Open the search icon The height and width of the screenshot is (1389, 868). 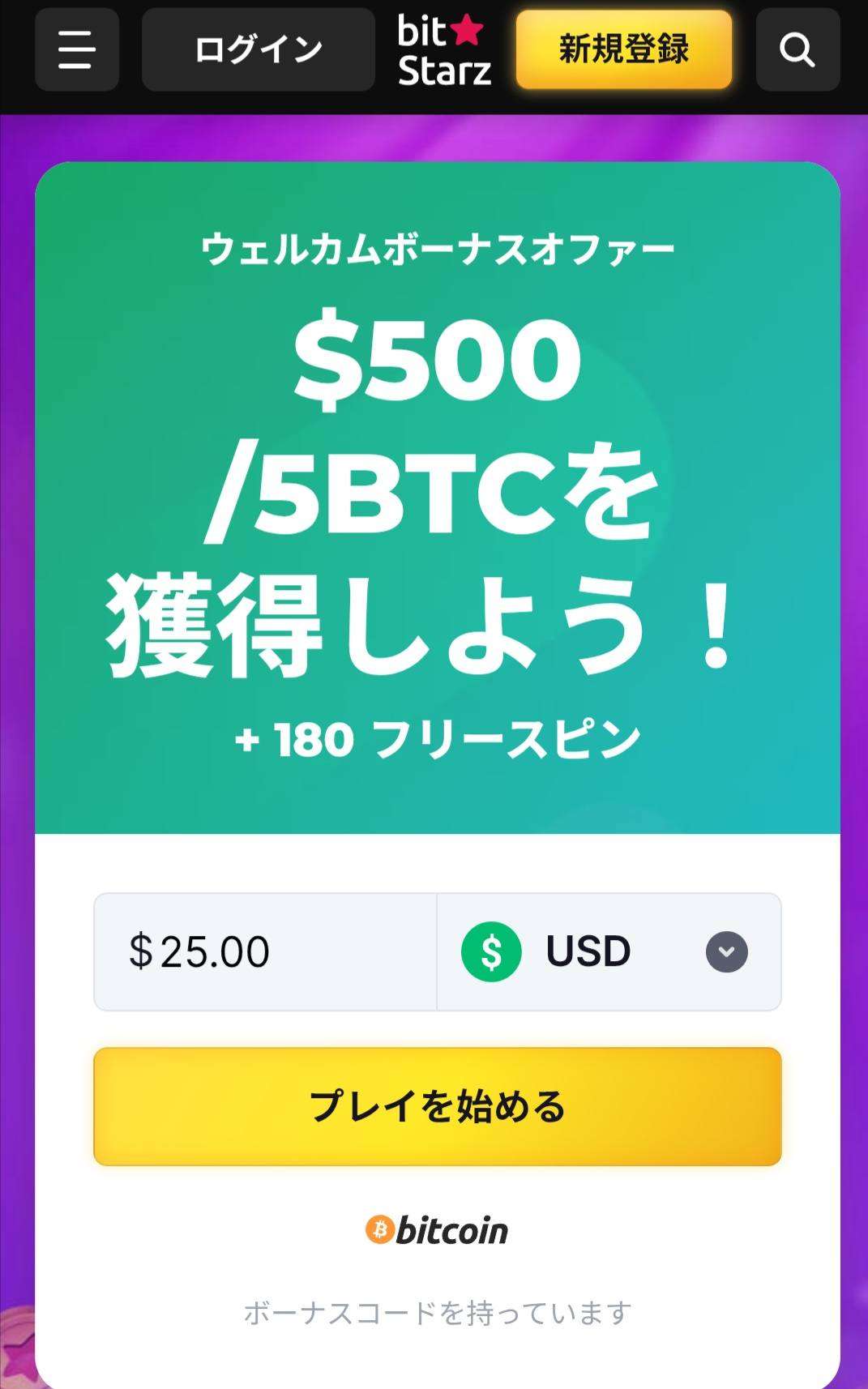(x=797, y=50)
